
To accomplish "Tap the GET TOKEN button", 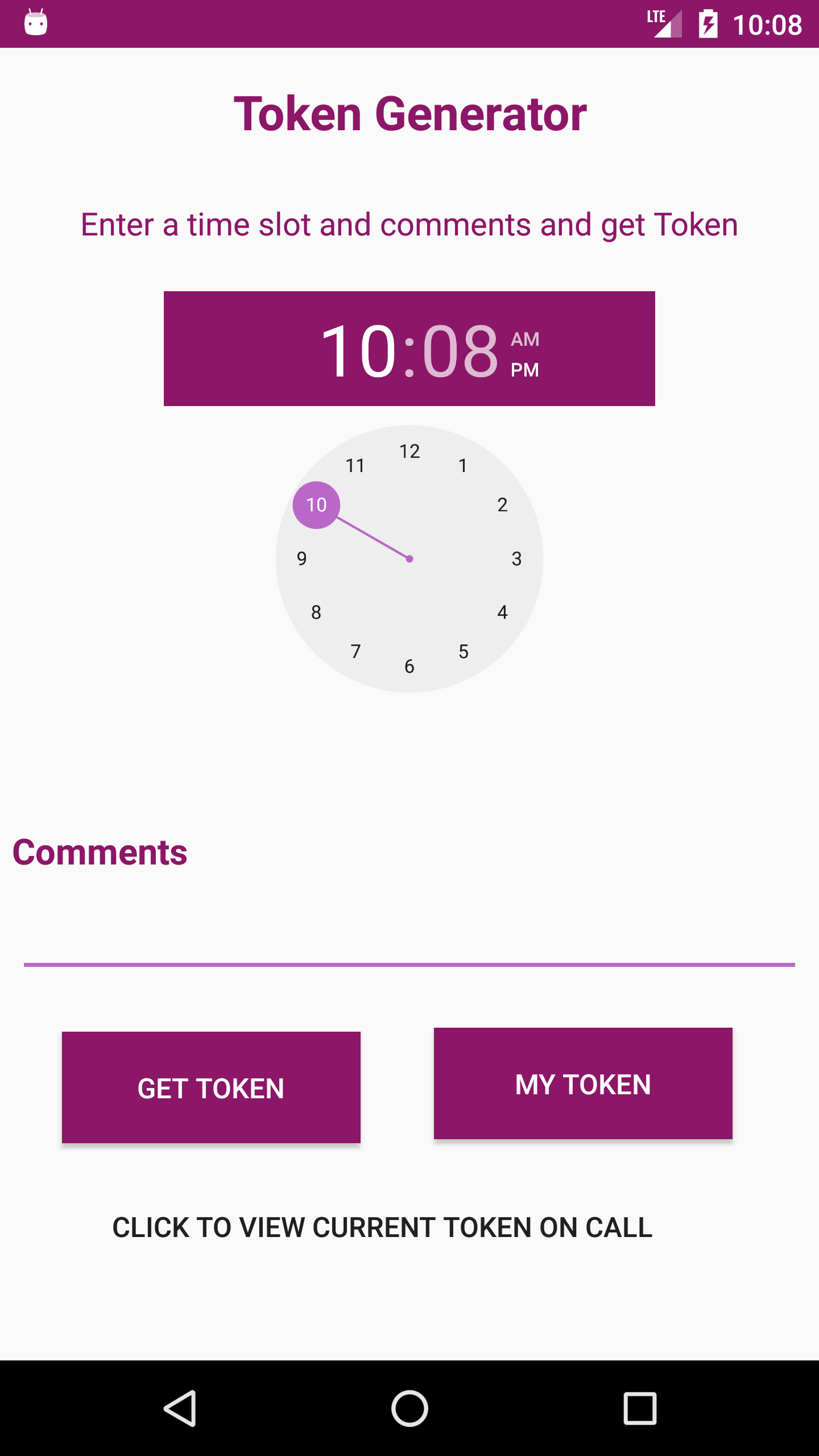I will coord(211,1087).
